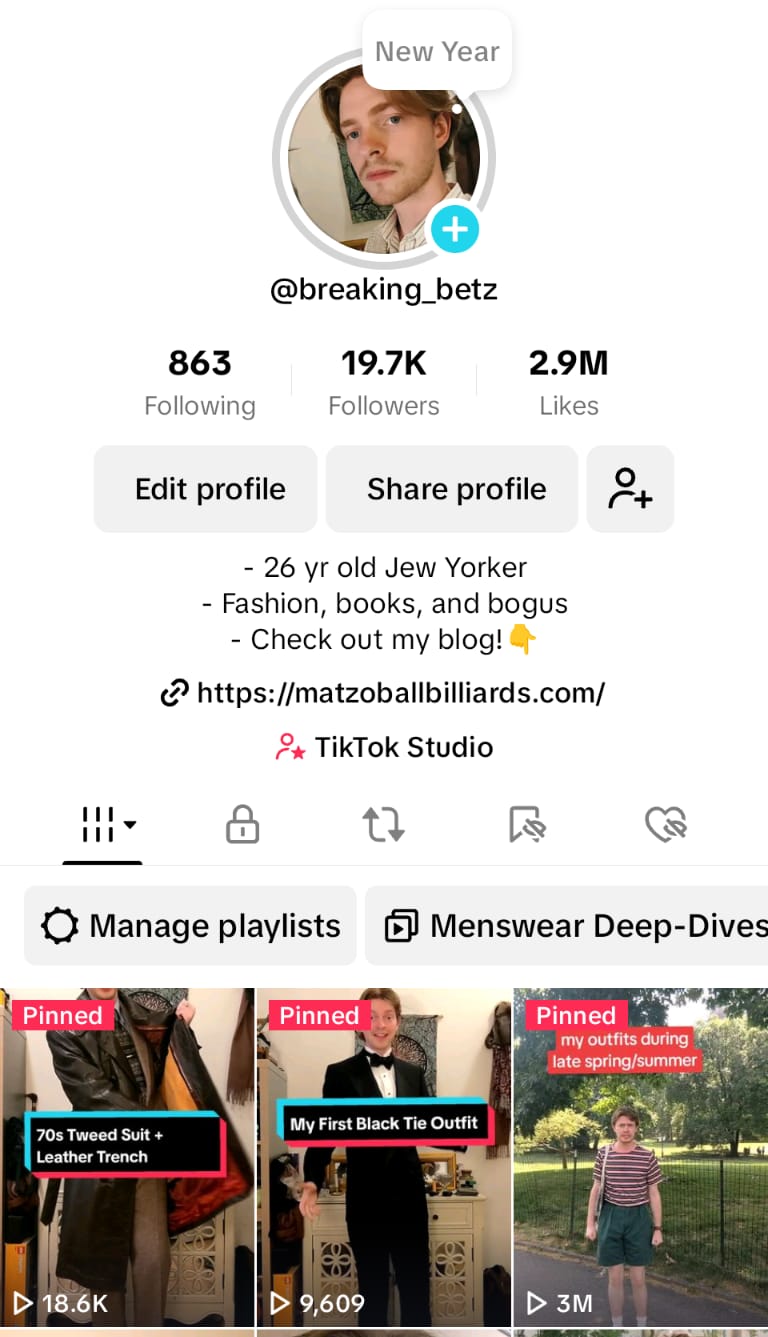Switch to the private videos lock tab

point(242,826)
